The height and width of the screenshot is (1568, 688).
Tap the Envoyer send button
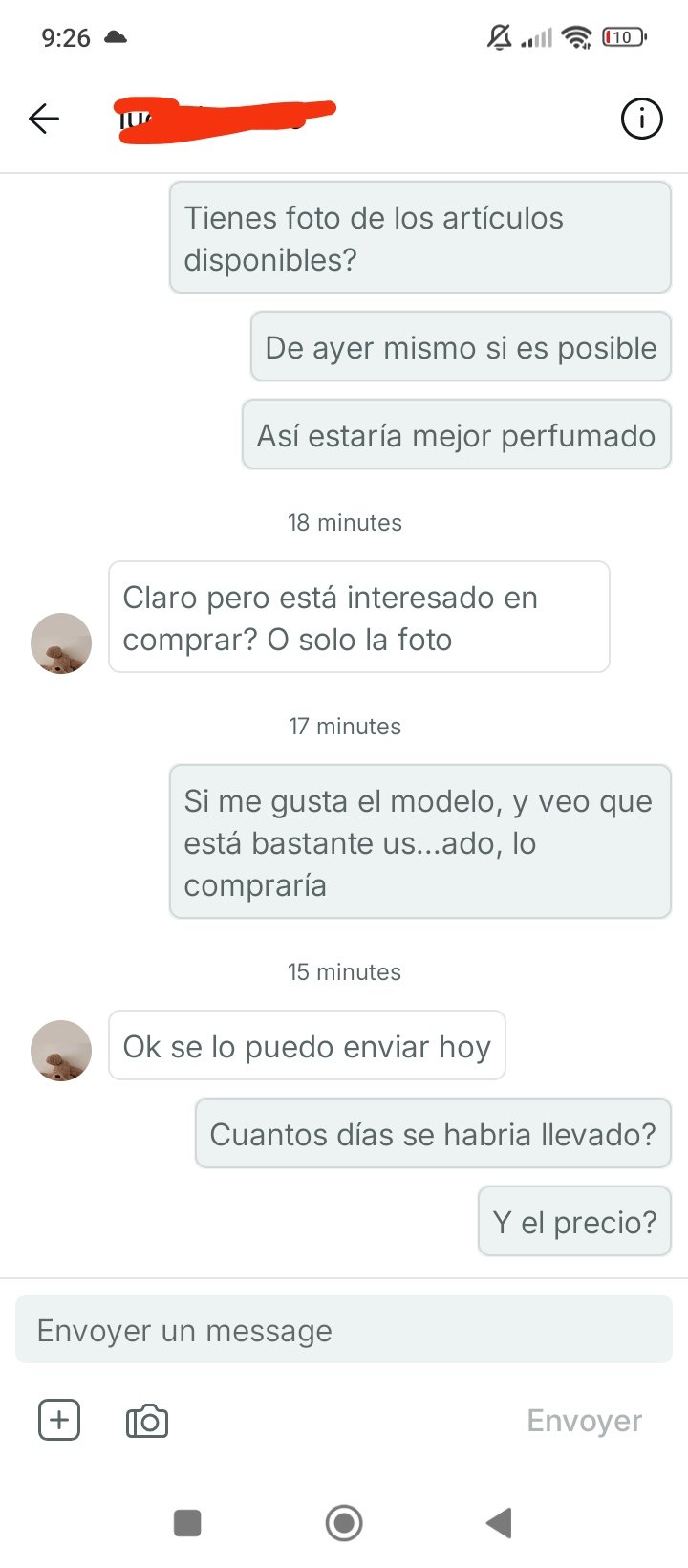[x=584, y=1421]
